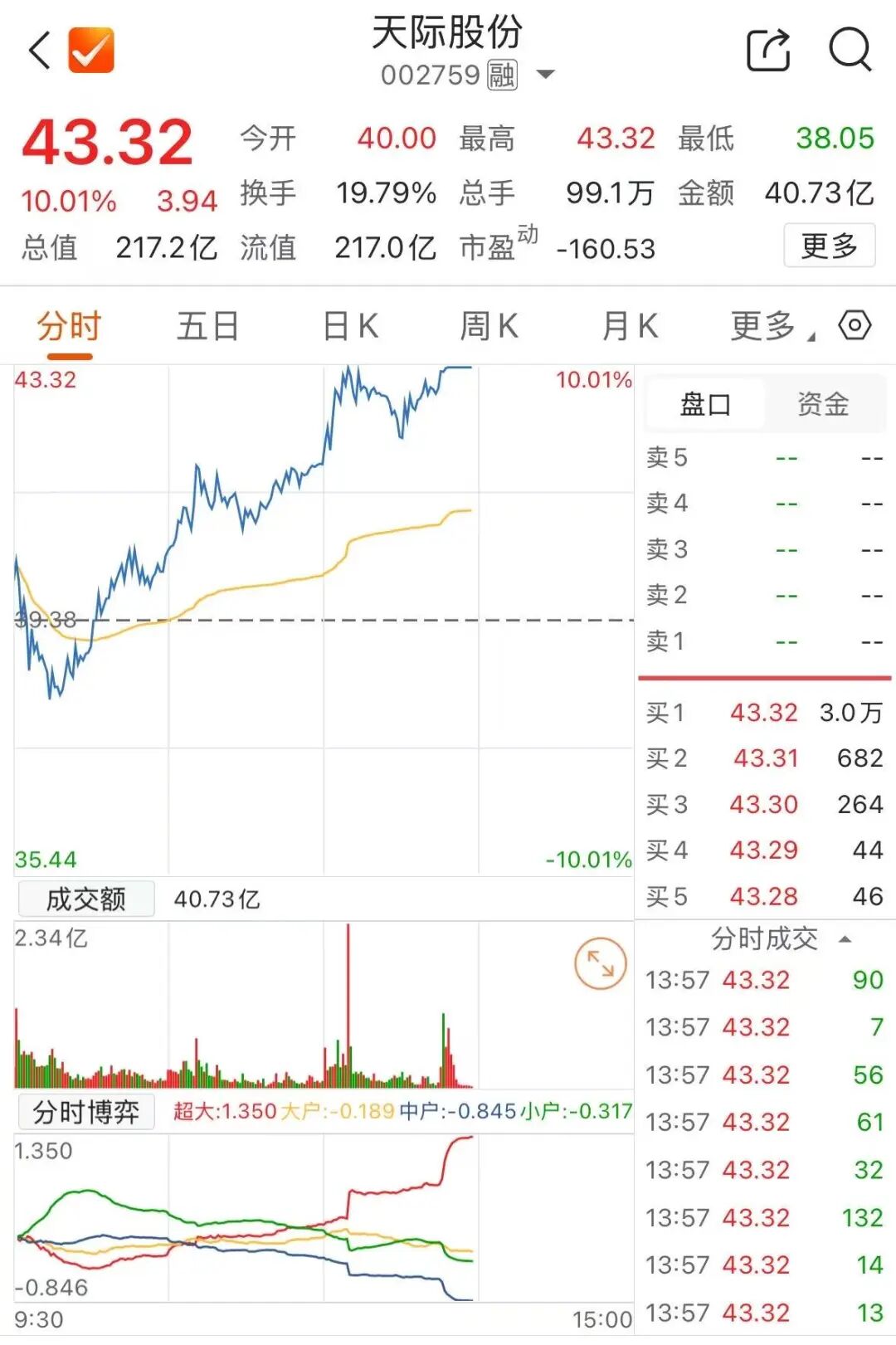This screenshot has height=1345, width=896.
Task: Collapse the 分时成交 trade list
Action: point(845,939)
